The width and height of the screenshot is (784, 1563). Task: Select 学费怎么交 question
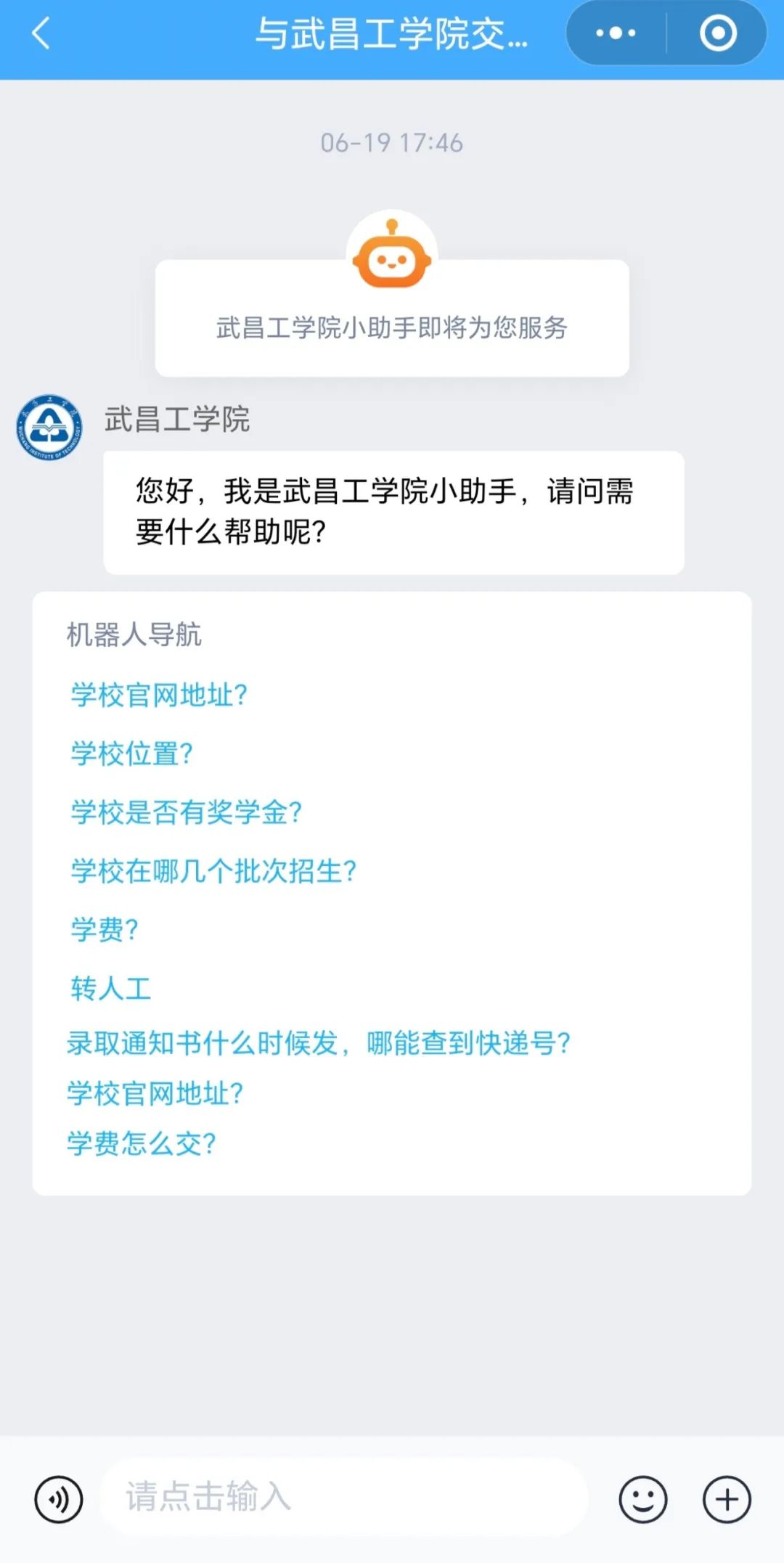pyautogui.click(x=142, y=1144)
